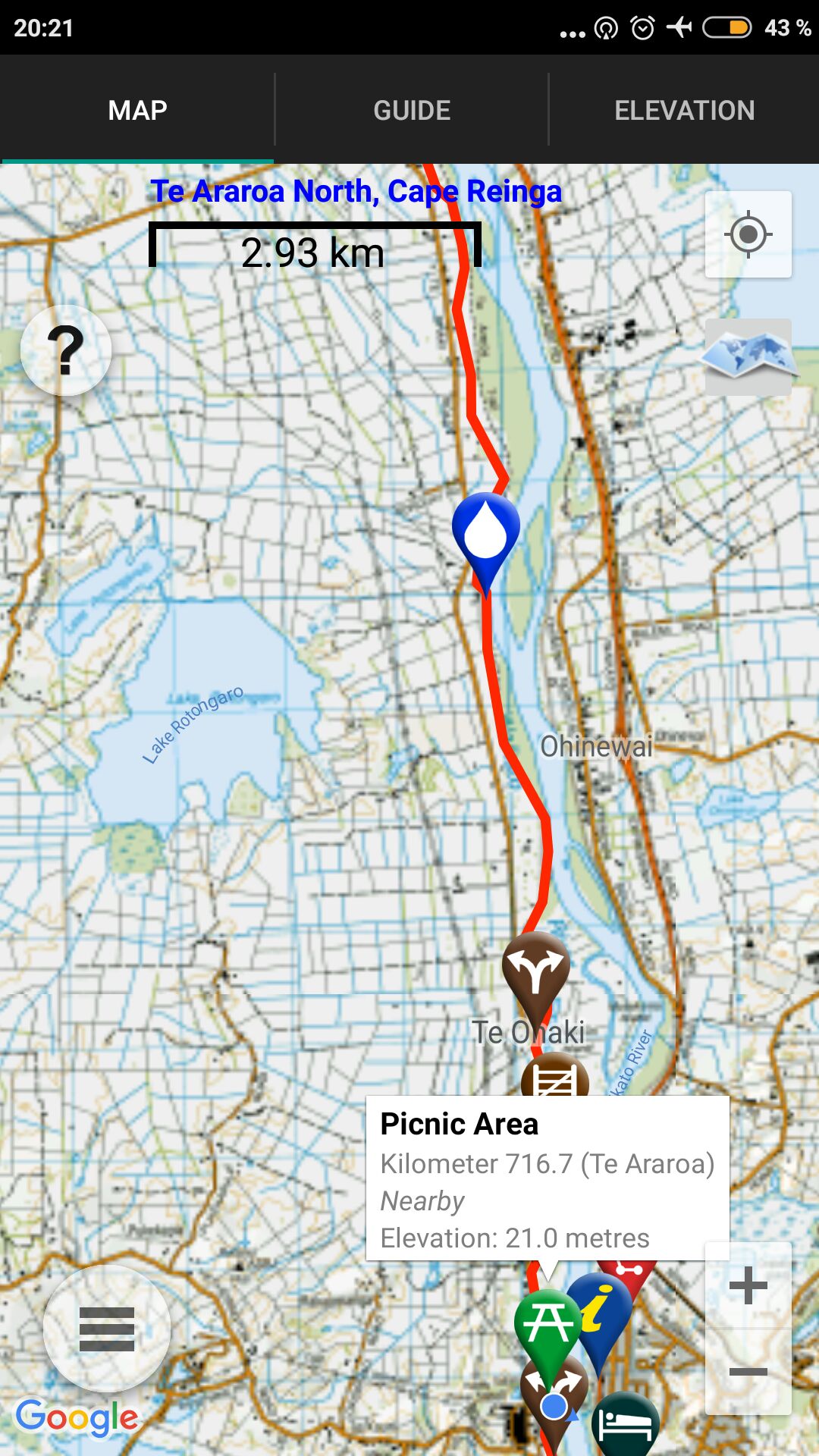
Task: Open the hamburger menu button
Action: 106,1329
